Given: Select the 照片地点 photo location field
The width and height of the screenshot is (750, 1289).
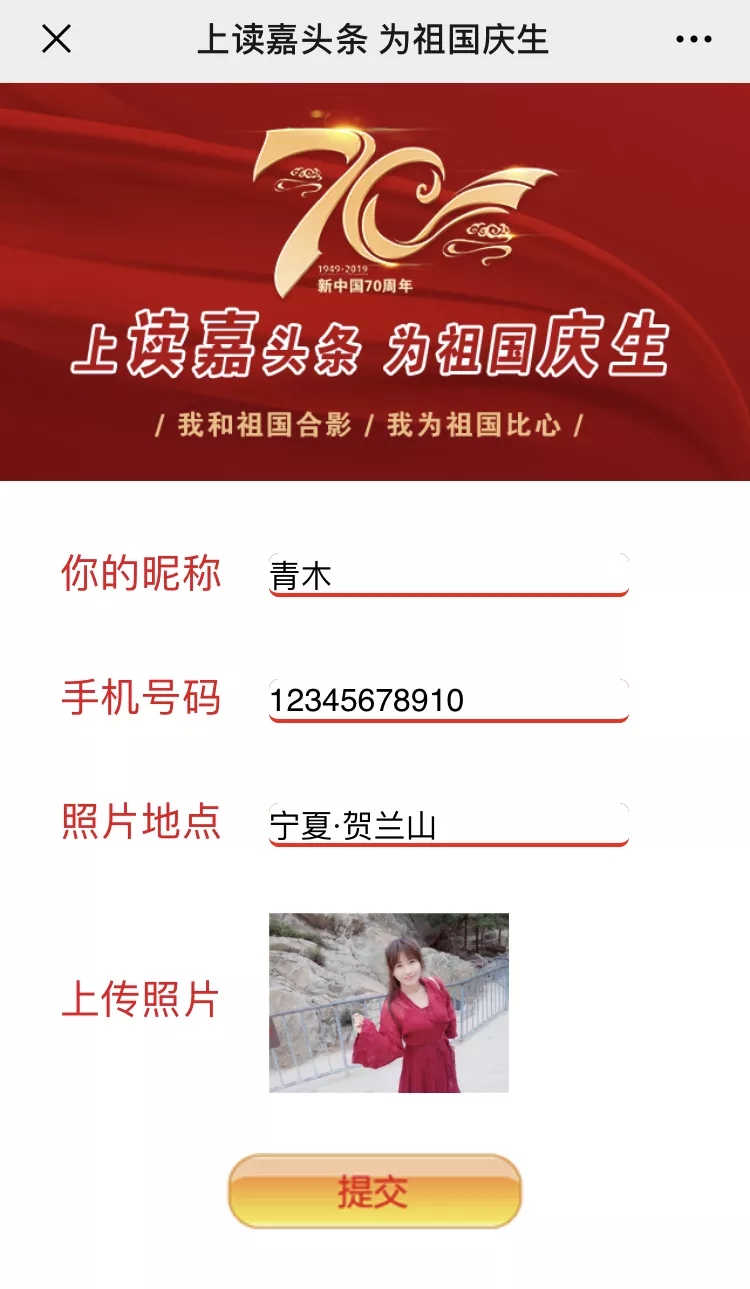Looking at the screenshot, I should click(448, 825).
